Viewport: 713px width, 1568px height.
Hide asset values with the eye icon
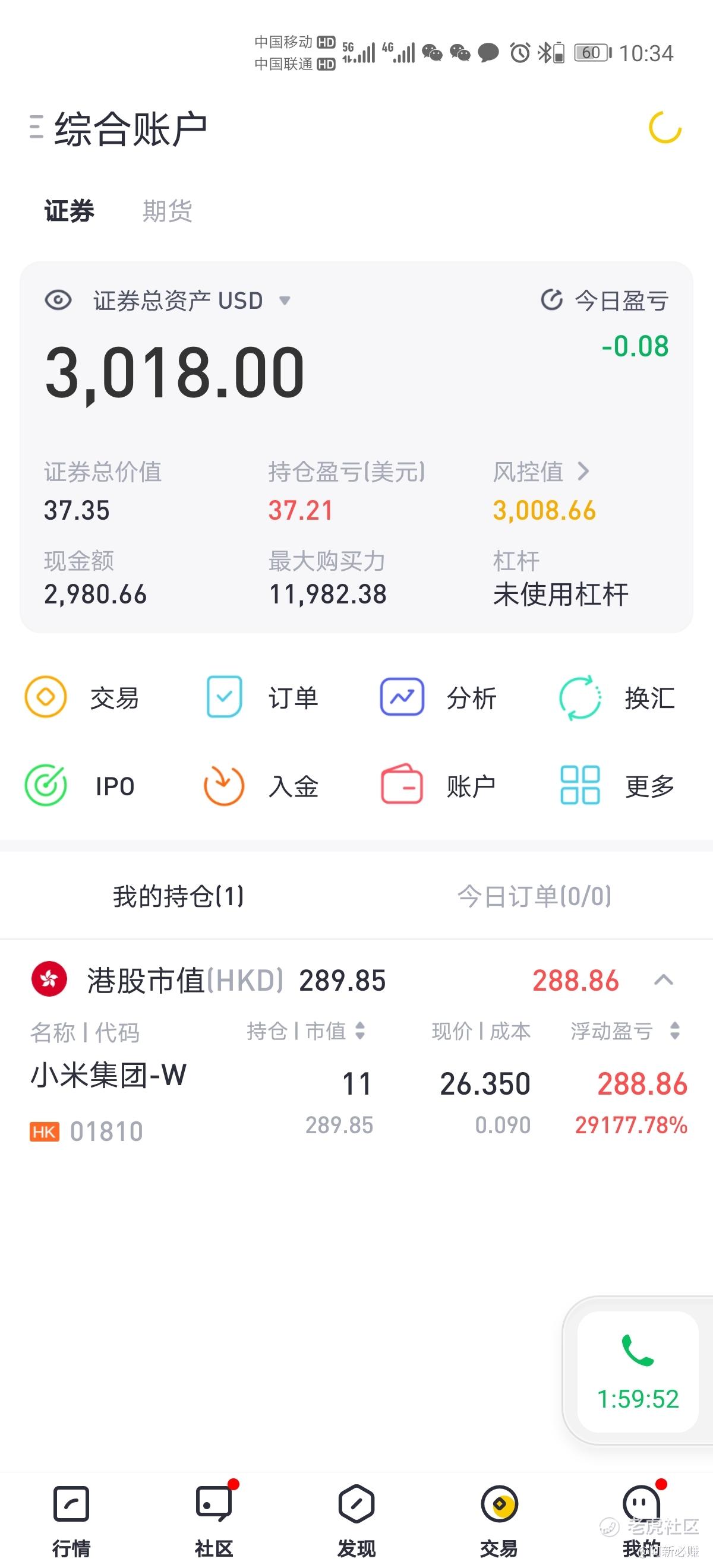(x=58, y=300)
